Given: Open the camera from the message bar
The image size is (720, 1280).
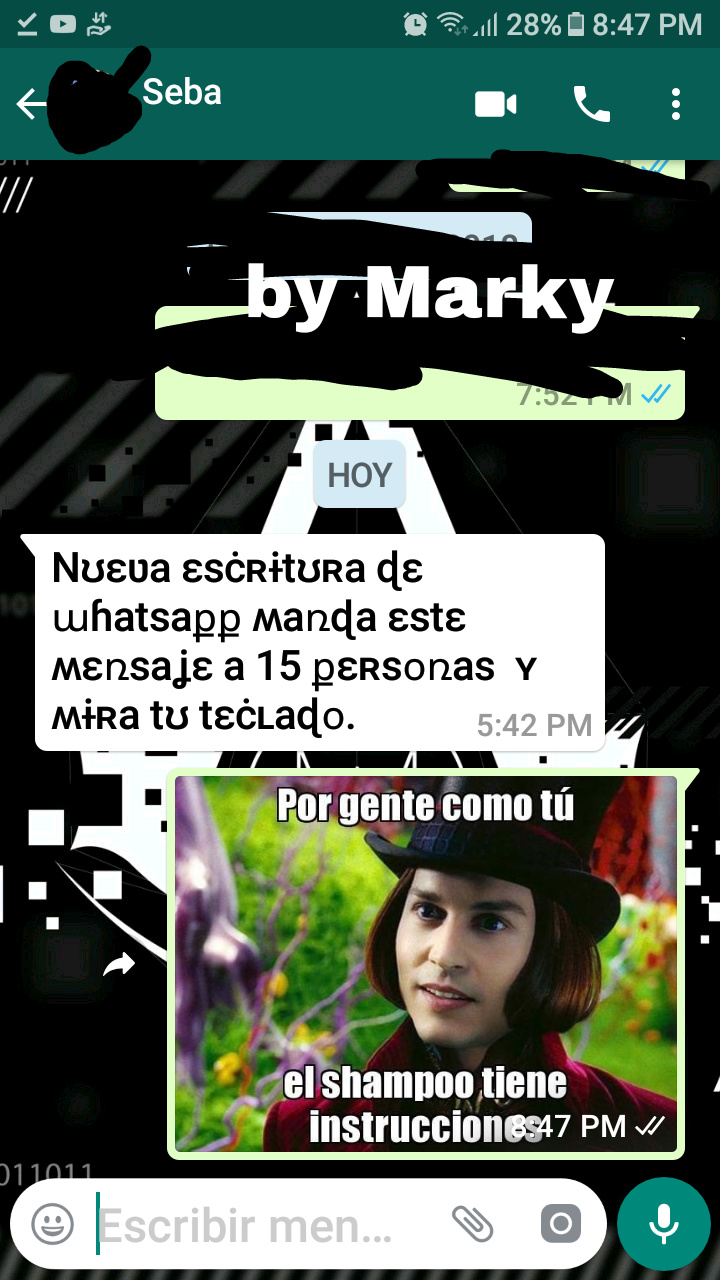Looking at the screenshot, I should point(562,1222).
